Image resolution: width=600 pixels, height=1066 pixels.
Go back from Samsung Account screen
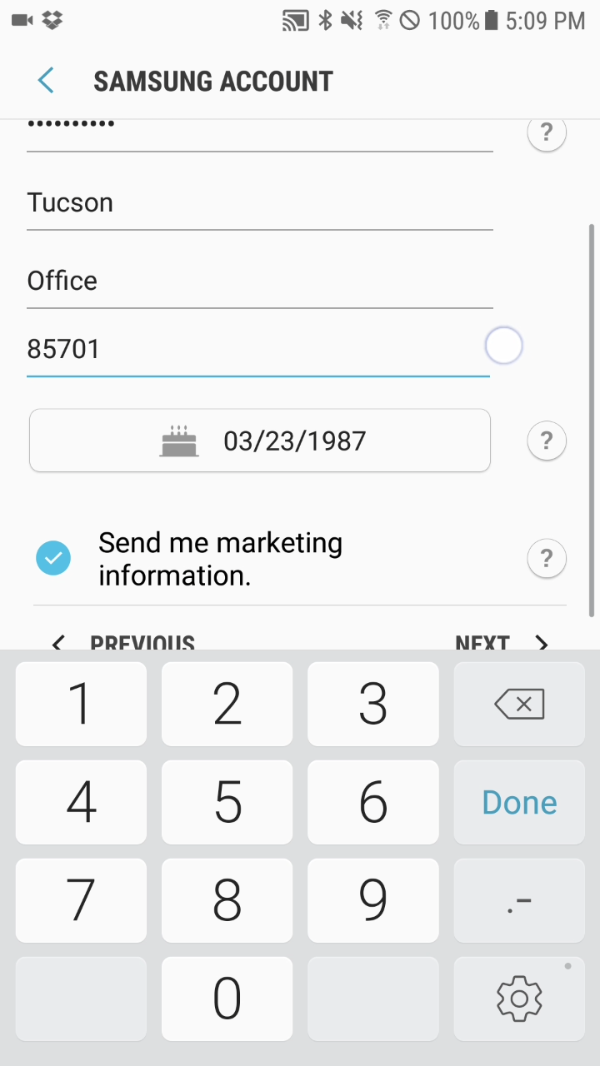pyautogui.click(x=46, y=81)
